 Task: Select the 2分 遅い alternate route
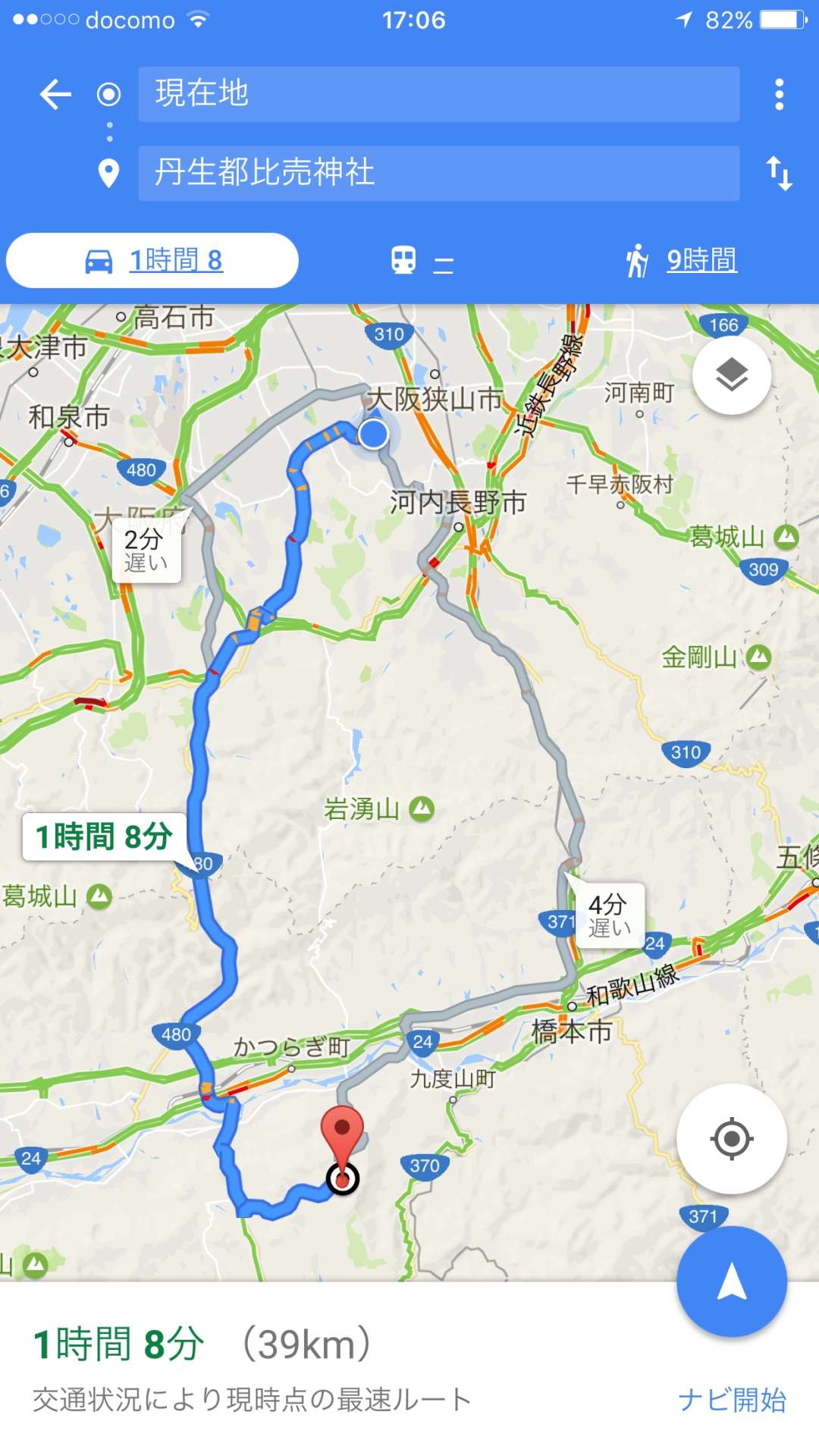tap(146, 551)
